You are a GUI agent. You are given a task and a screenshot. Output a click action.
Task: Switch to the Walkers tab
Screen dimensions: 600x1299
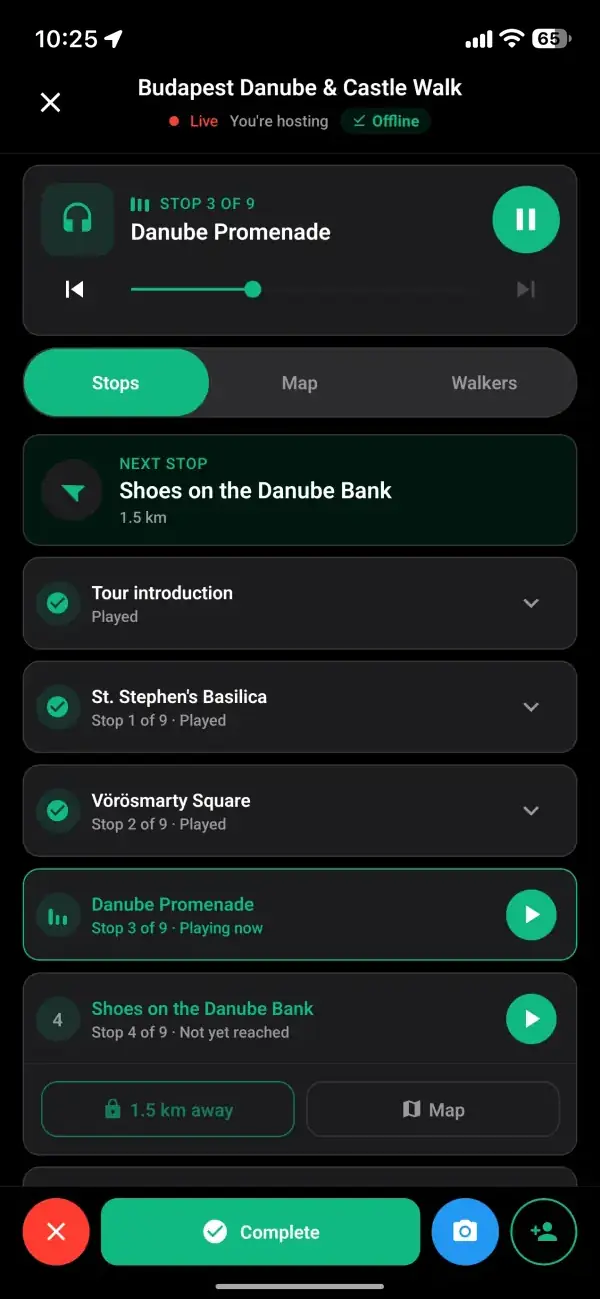484,383
